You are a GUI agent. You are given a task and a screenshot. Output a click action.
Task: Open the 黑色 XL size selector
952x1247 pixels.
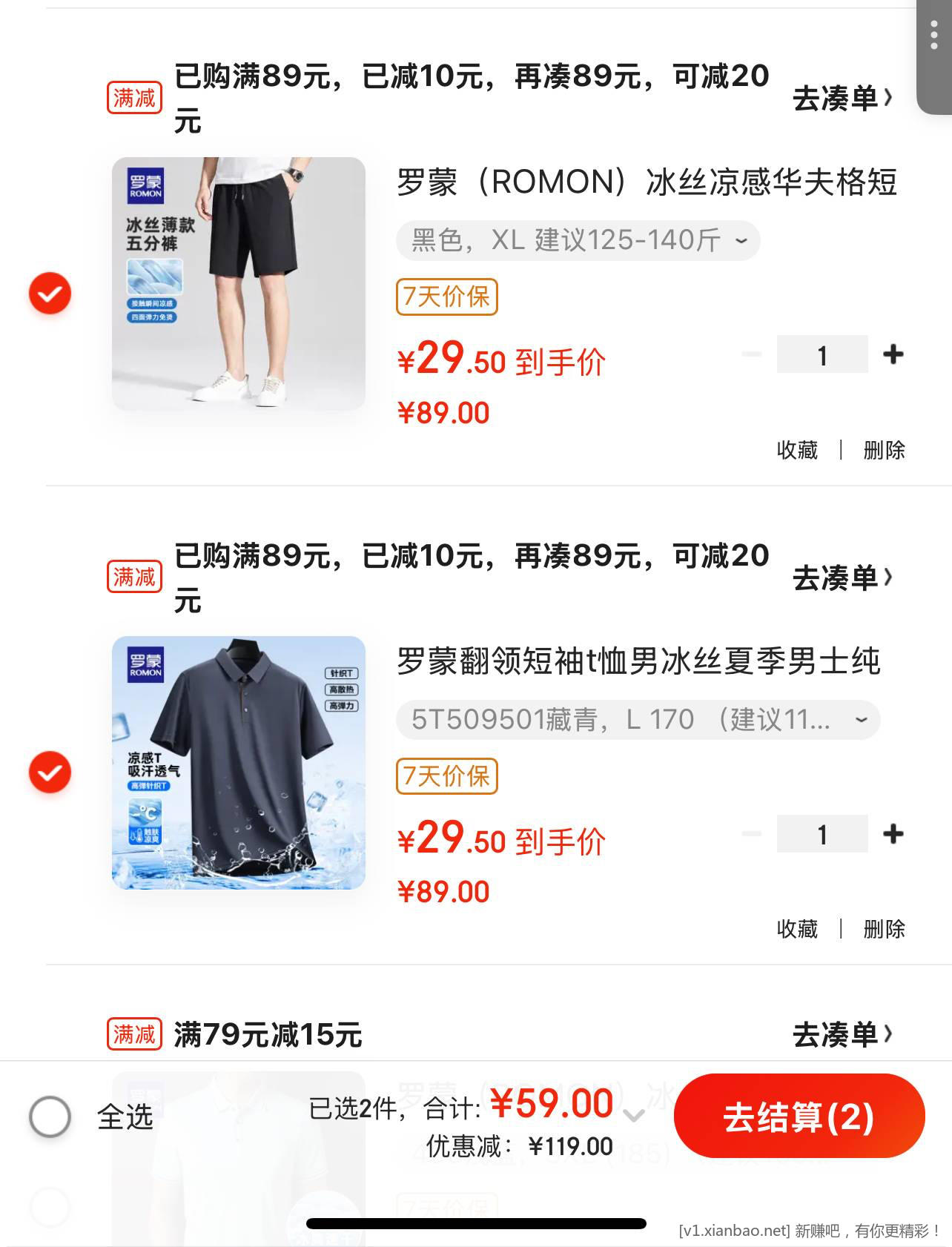[x=578, y=240]
